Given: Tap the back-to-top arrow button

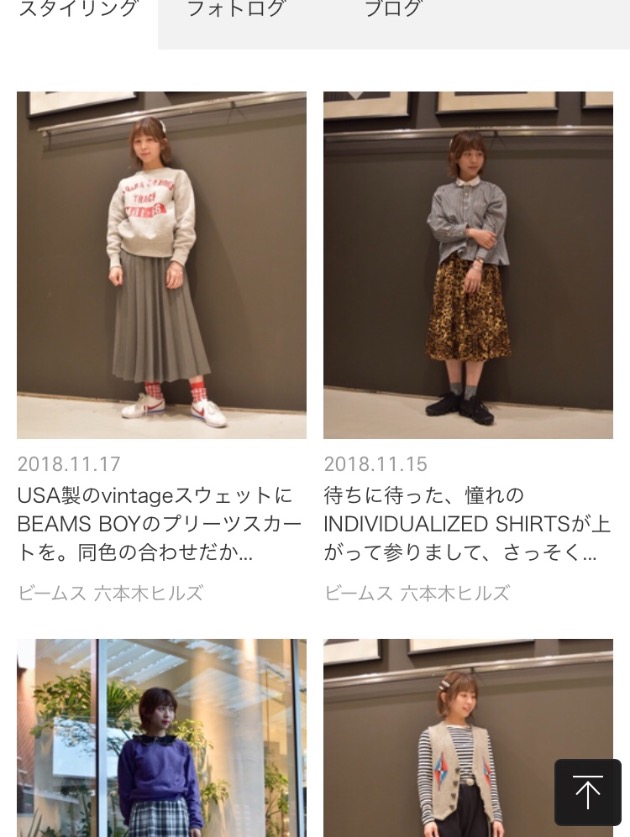Looking at the screenshot, I should pos(588,792).
